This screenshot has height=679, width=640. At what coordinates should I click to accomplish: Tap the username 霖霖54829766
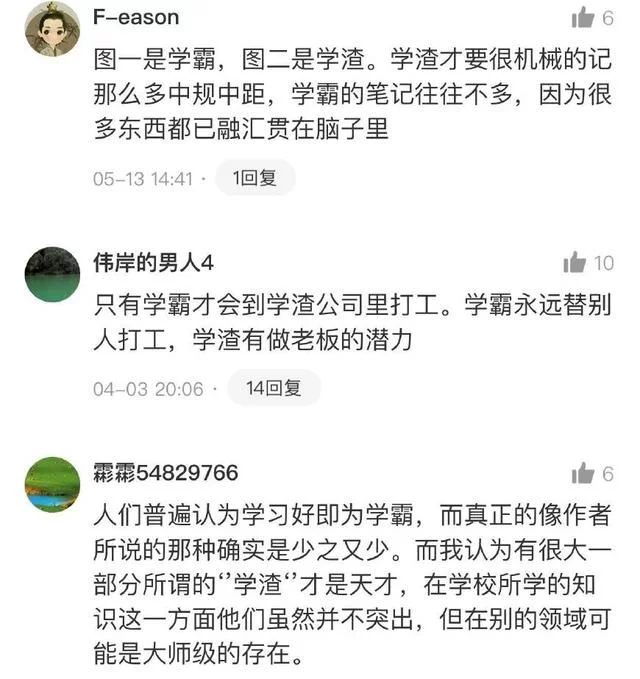coord(166,472)
